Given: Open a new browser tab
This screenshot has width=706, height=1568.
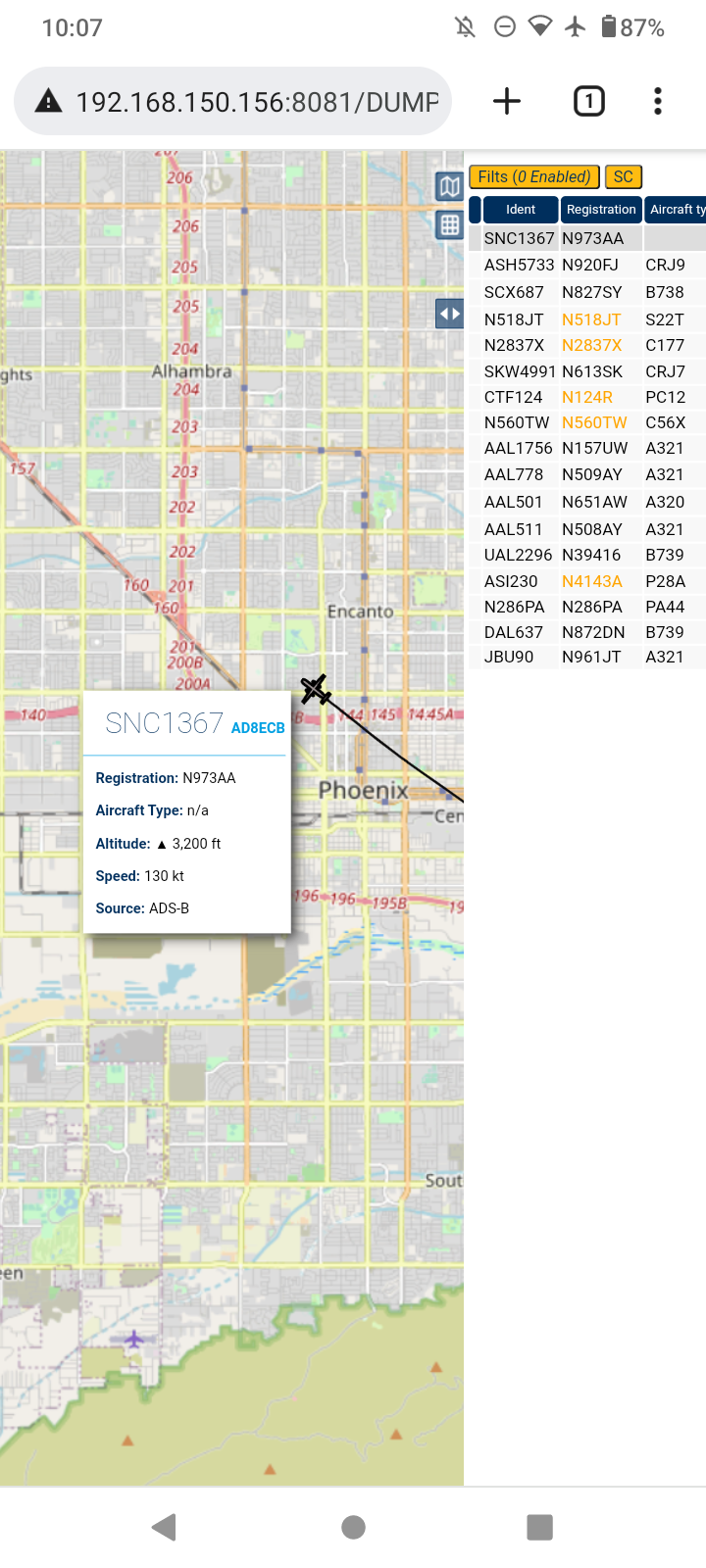Looking at the screenshot, I should [x=506, y=101].
